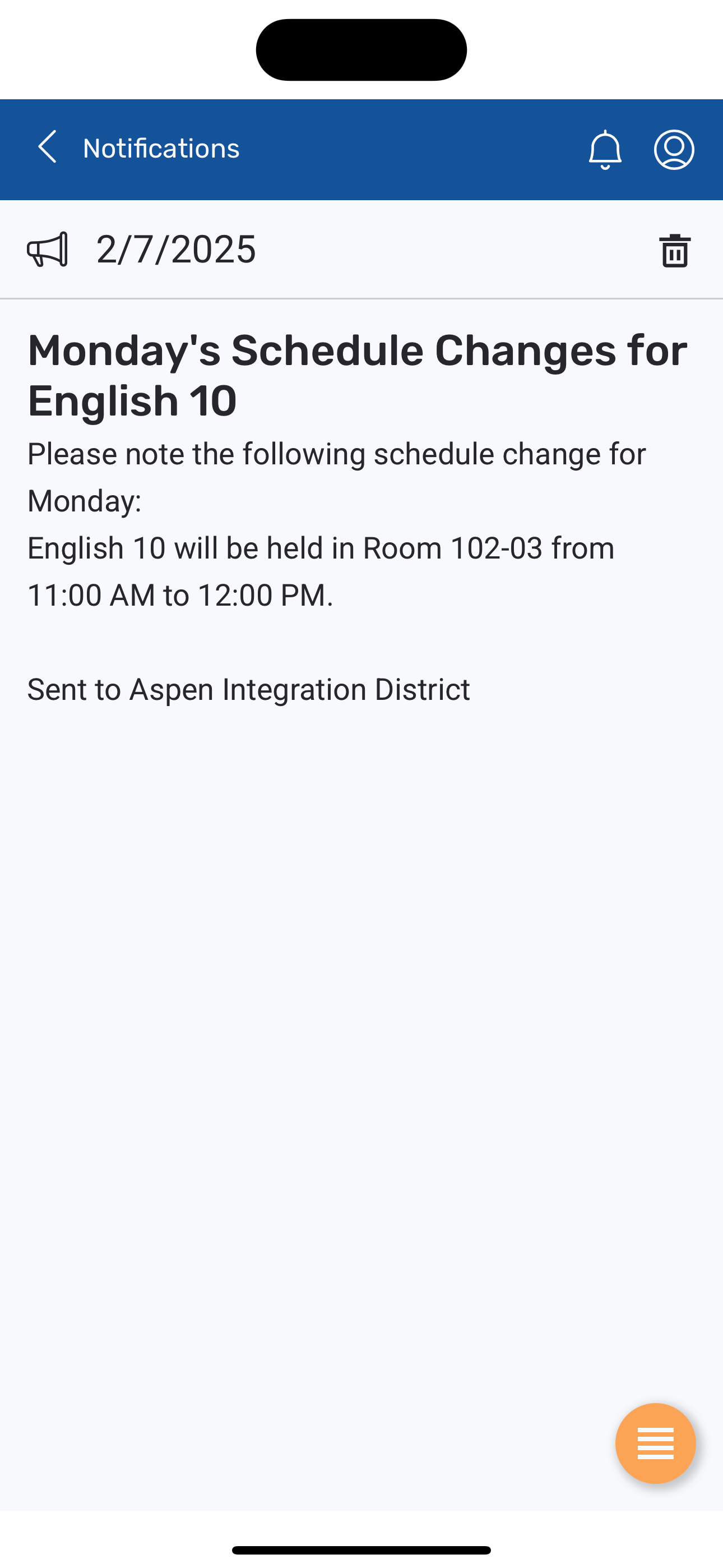Delete this notification using the trash icon
The height and width of the screenshot is (1568, 723).
tap(674, 250)
